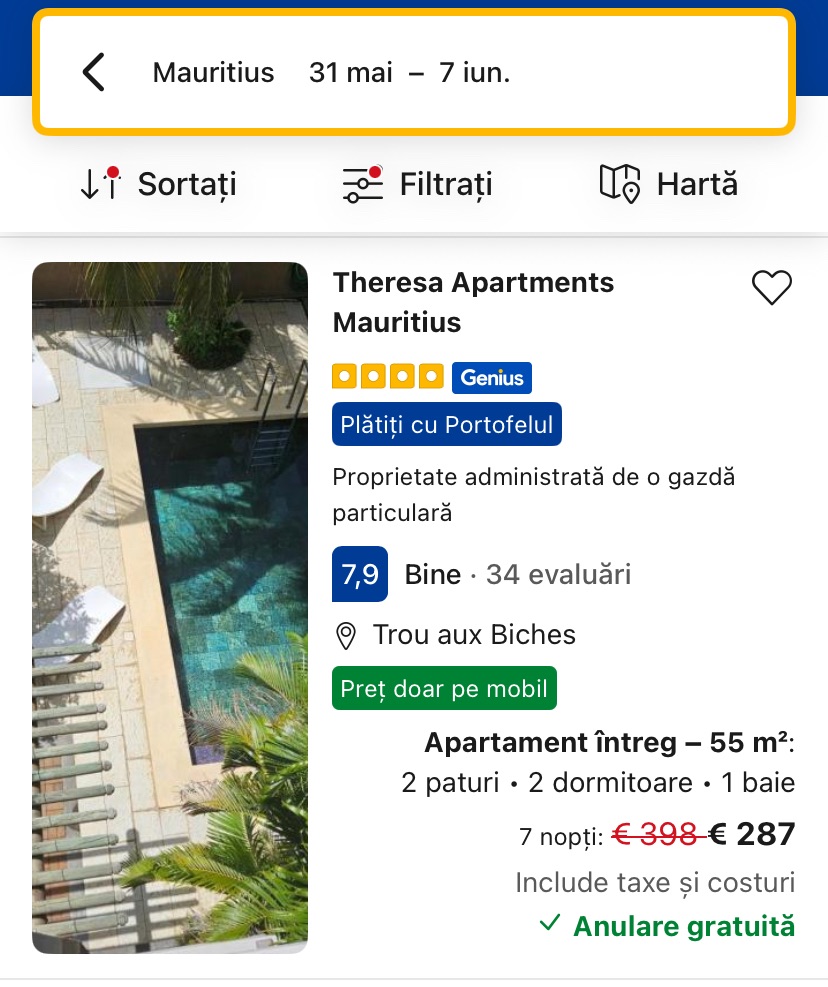
Task: Open the Sortați sorting options
Action: coord(158,184)
